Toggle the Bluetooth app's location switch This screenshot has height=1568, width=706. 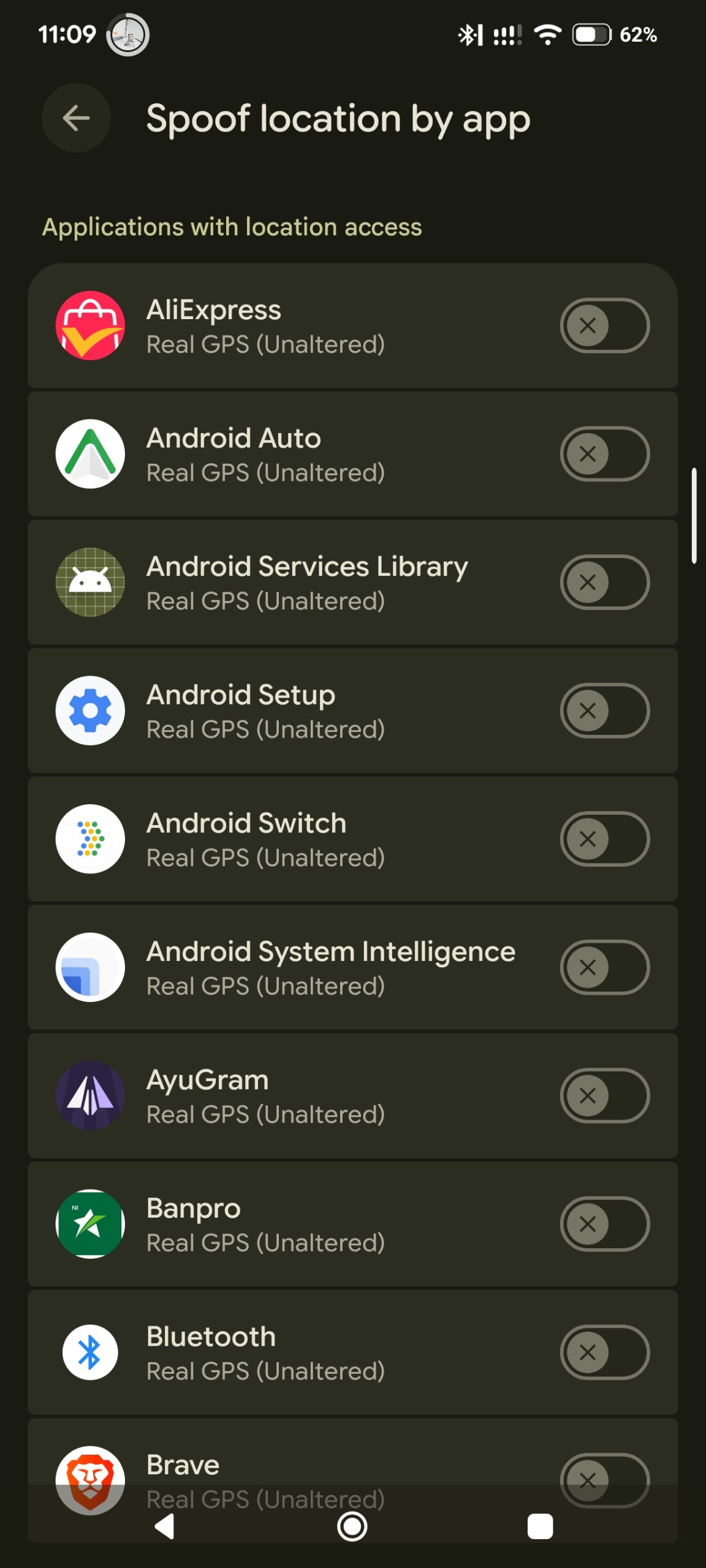point(605,1352)
